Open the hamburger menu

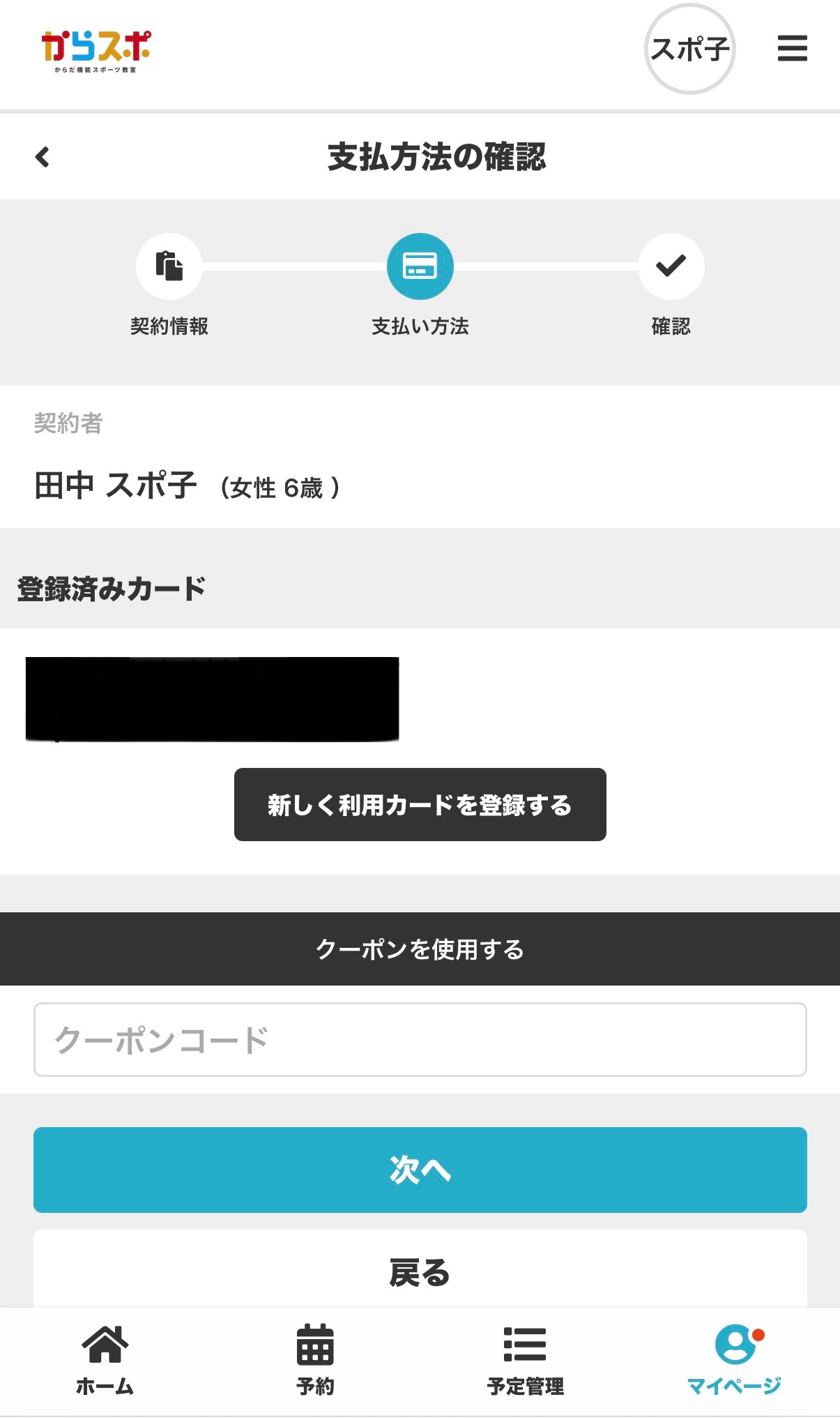[x=792, y=49]
